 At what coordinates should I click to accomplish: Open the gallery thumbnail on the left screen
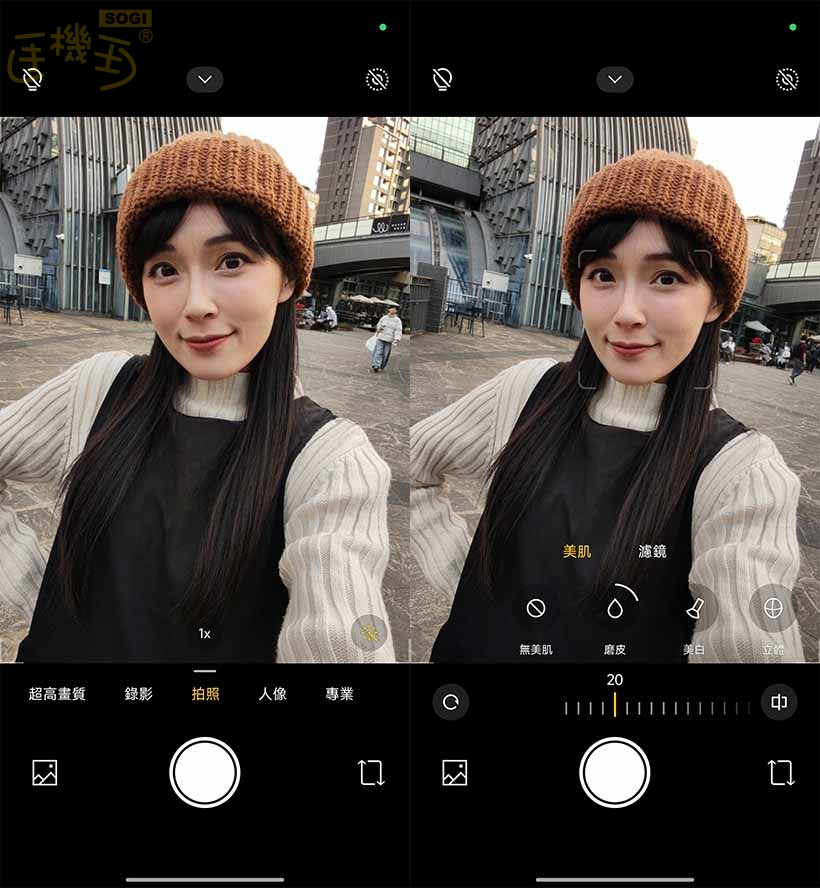[43, 773]
